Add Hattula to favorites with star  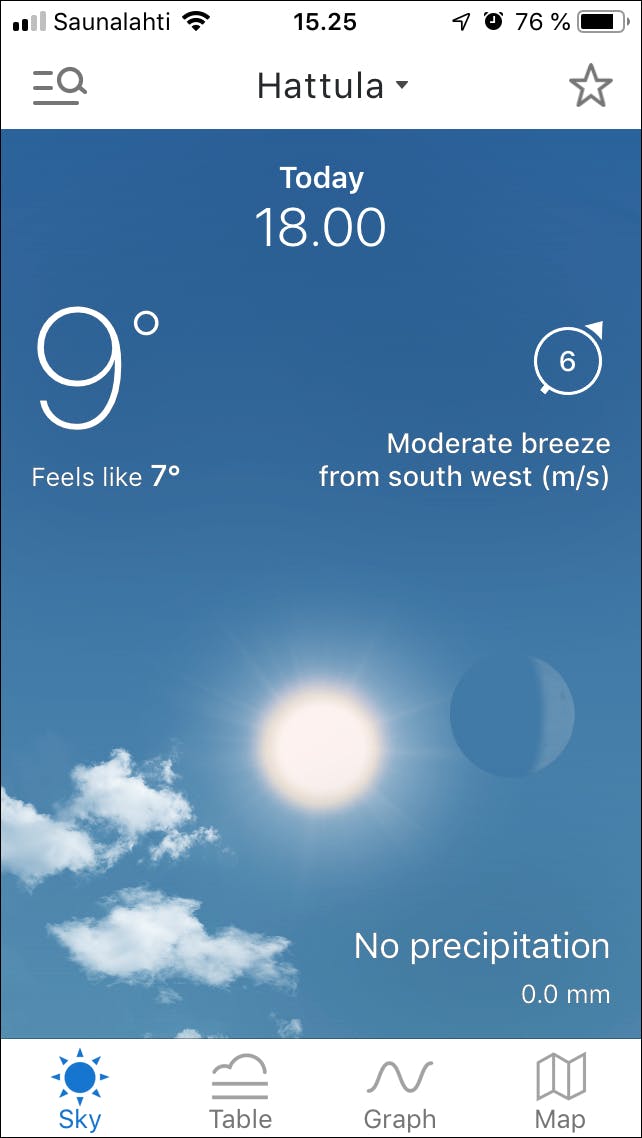(590, 87)
